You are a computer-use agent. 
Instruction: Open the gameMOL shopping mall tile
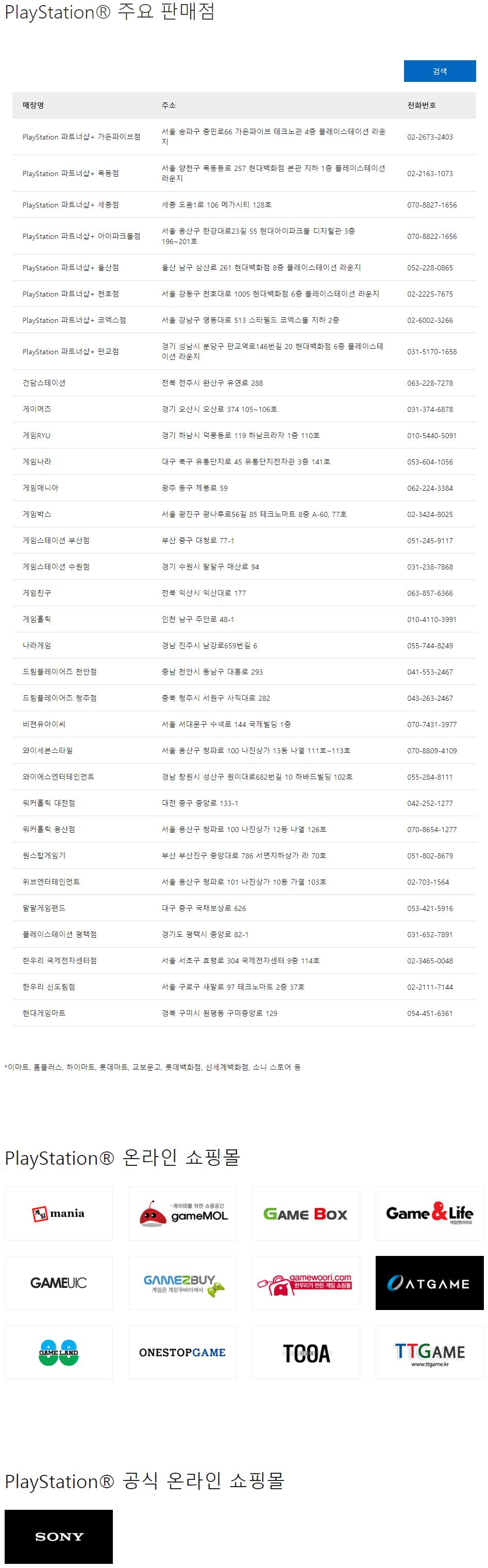coord(182,1213)
